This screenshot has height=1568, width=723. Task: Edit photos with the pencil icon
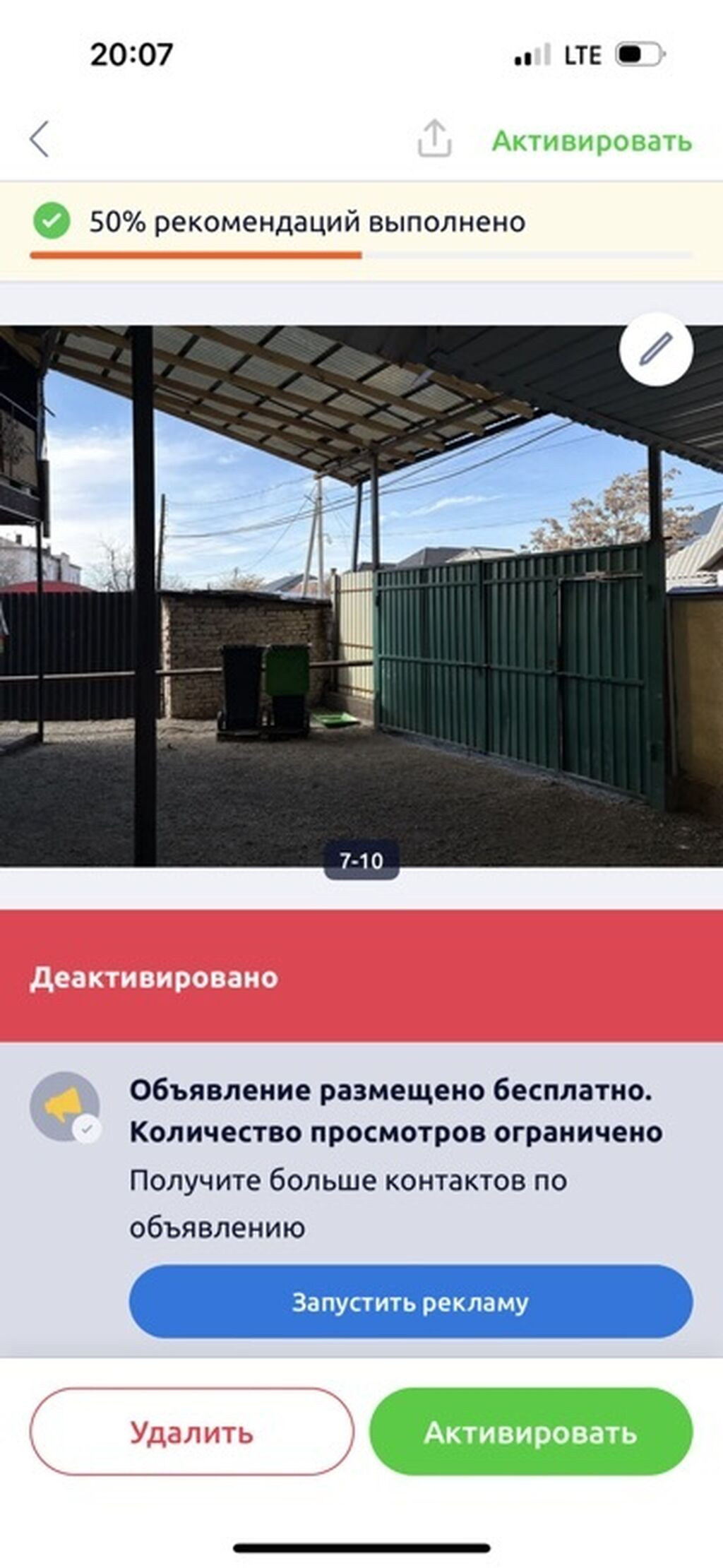(x=656, y=349)
